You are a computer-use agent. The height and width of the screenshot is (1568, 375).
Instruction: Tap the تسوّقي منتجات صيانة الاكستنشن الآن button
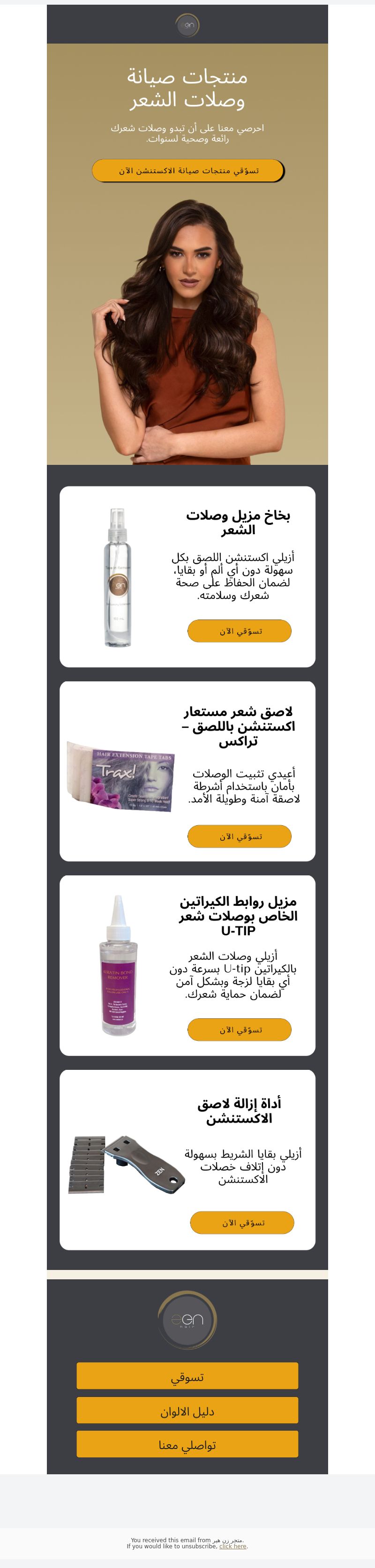[187, 171]
